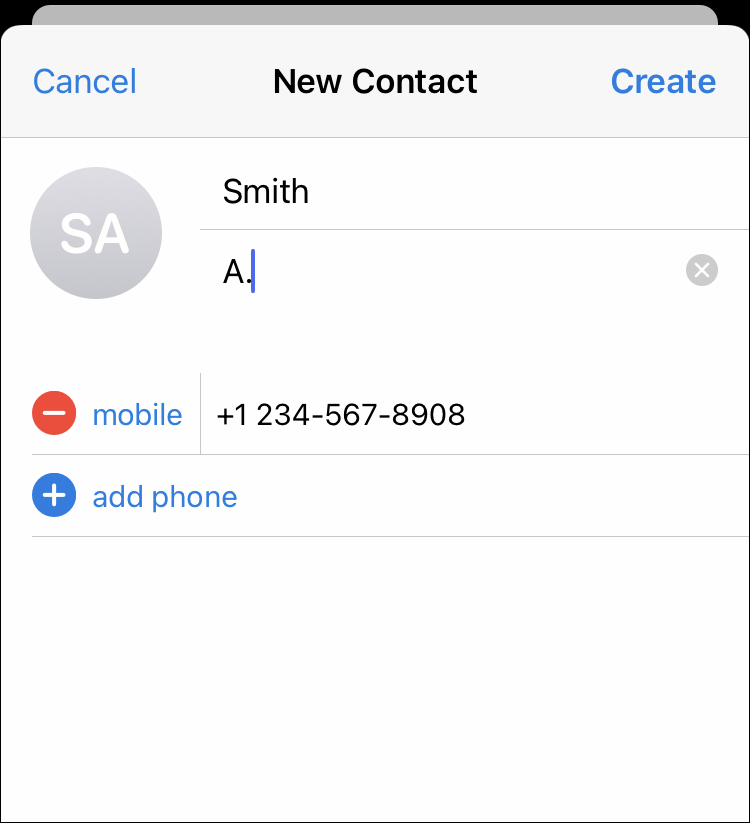The width and height of the screenshot is (750, 823).
Task: Edit the name field containing Smith
Action: 440,191
